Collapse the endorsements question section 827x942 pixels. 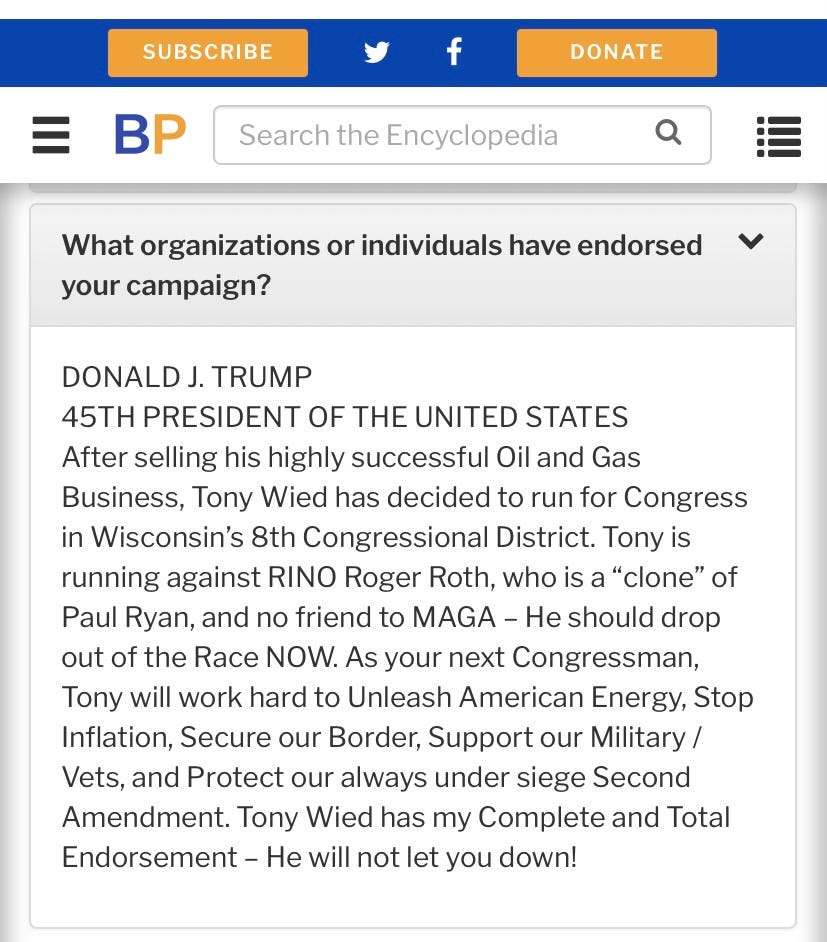pyautogui.click(x=750, y=242)
